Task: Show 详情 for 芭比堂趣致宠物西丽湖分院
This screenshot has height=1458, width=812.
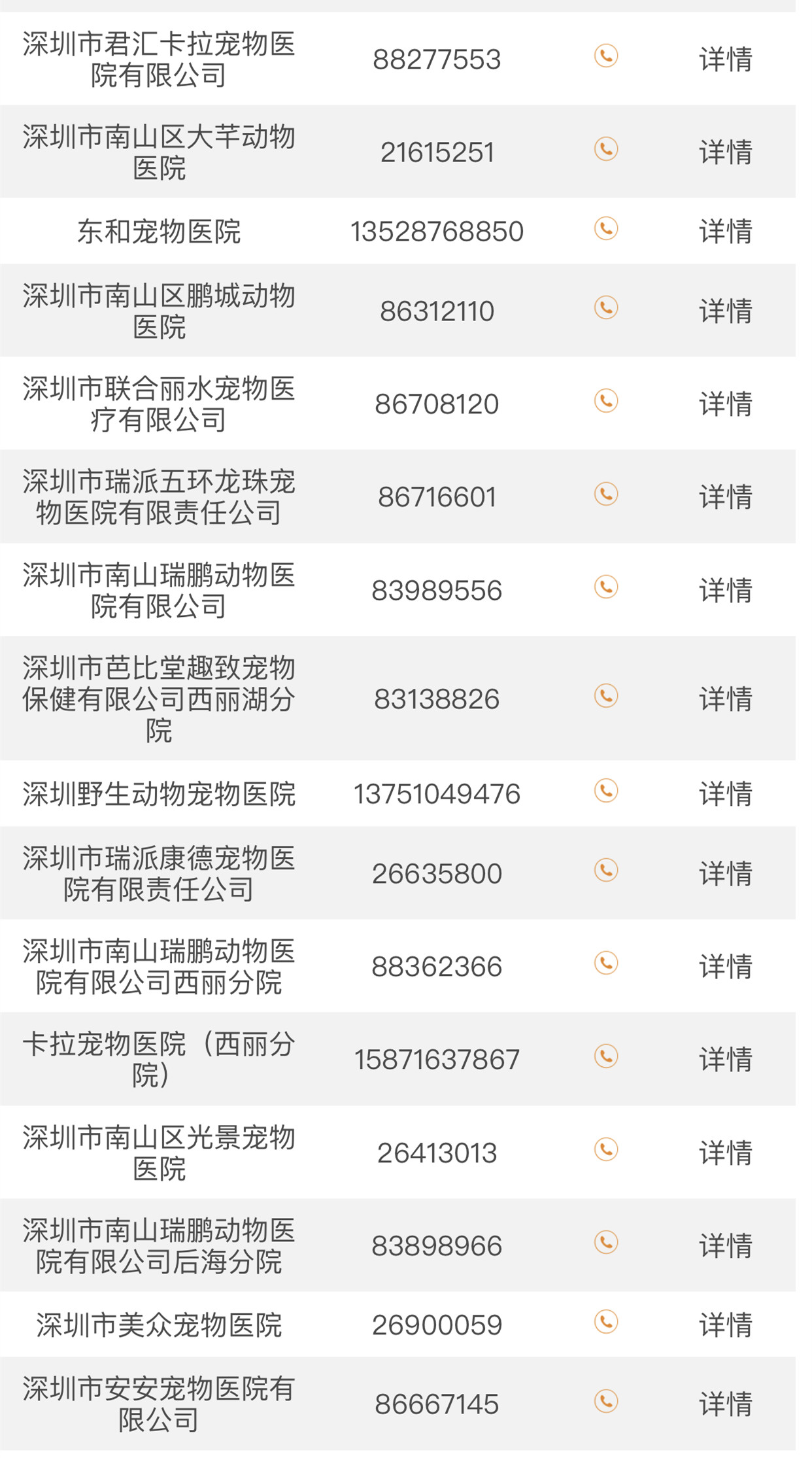Action: click(x=725, y=699)
